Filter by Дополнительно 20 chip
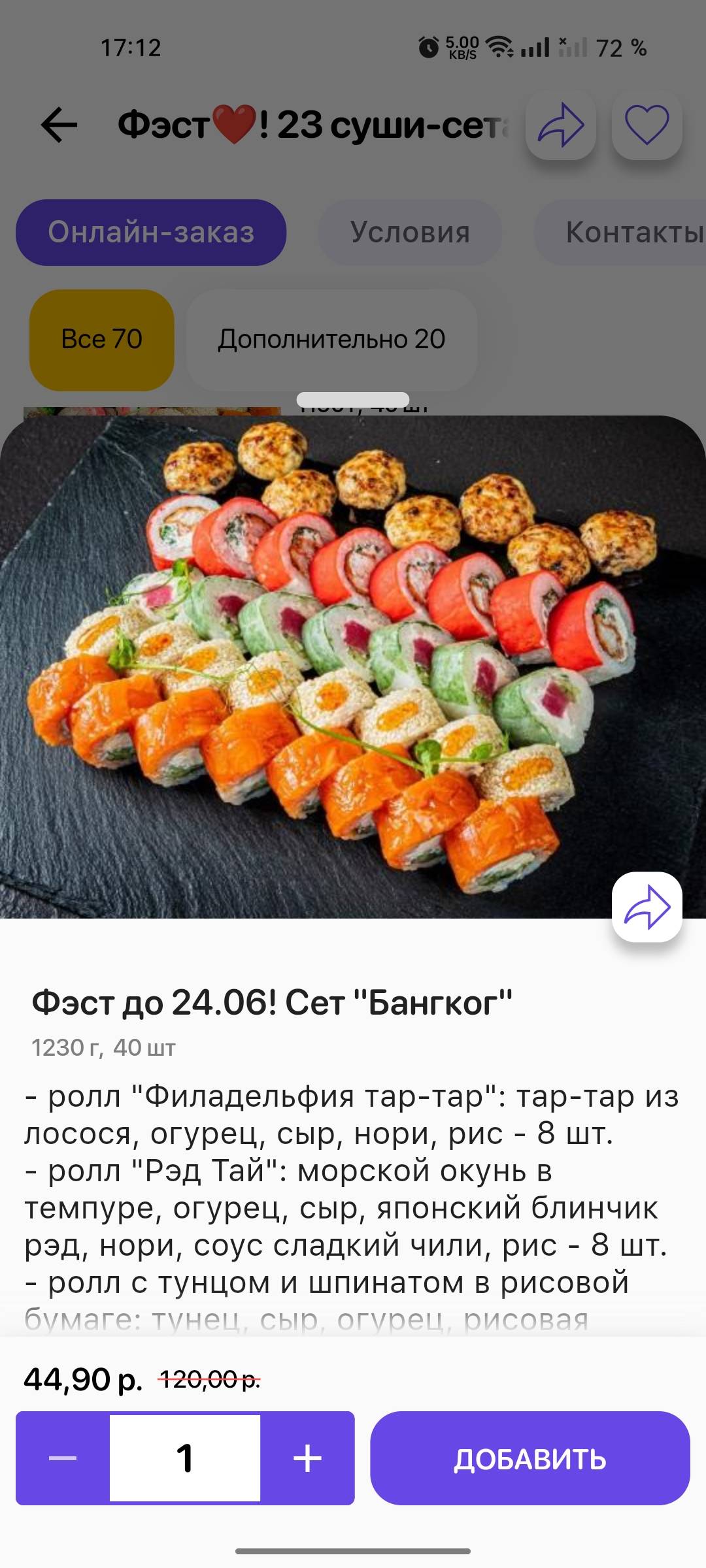The width and height of the screenshot is (706, 1568). pos(331,340)
